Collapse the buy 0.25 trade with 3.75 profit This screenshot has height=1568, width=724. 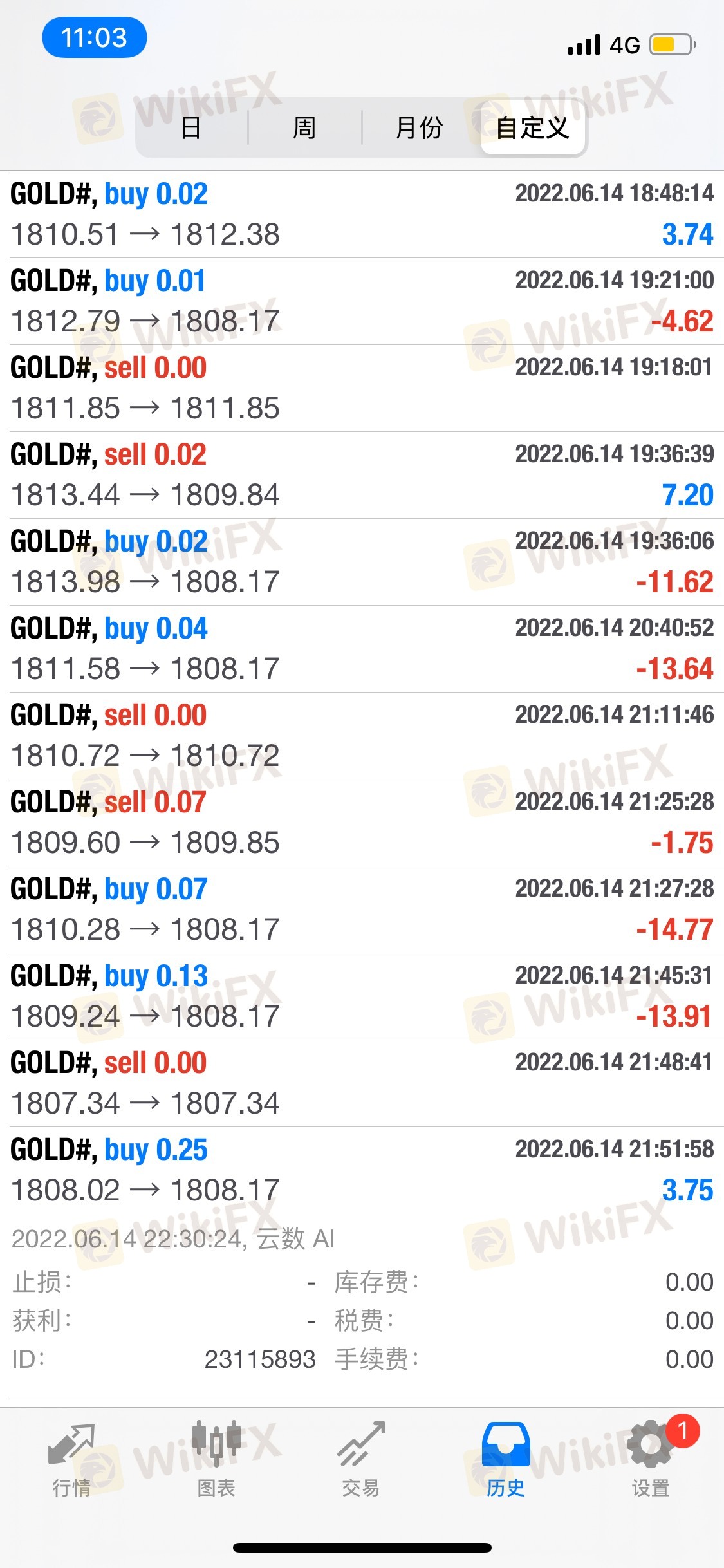pyautogui.click(x=362, y=1170)
